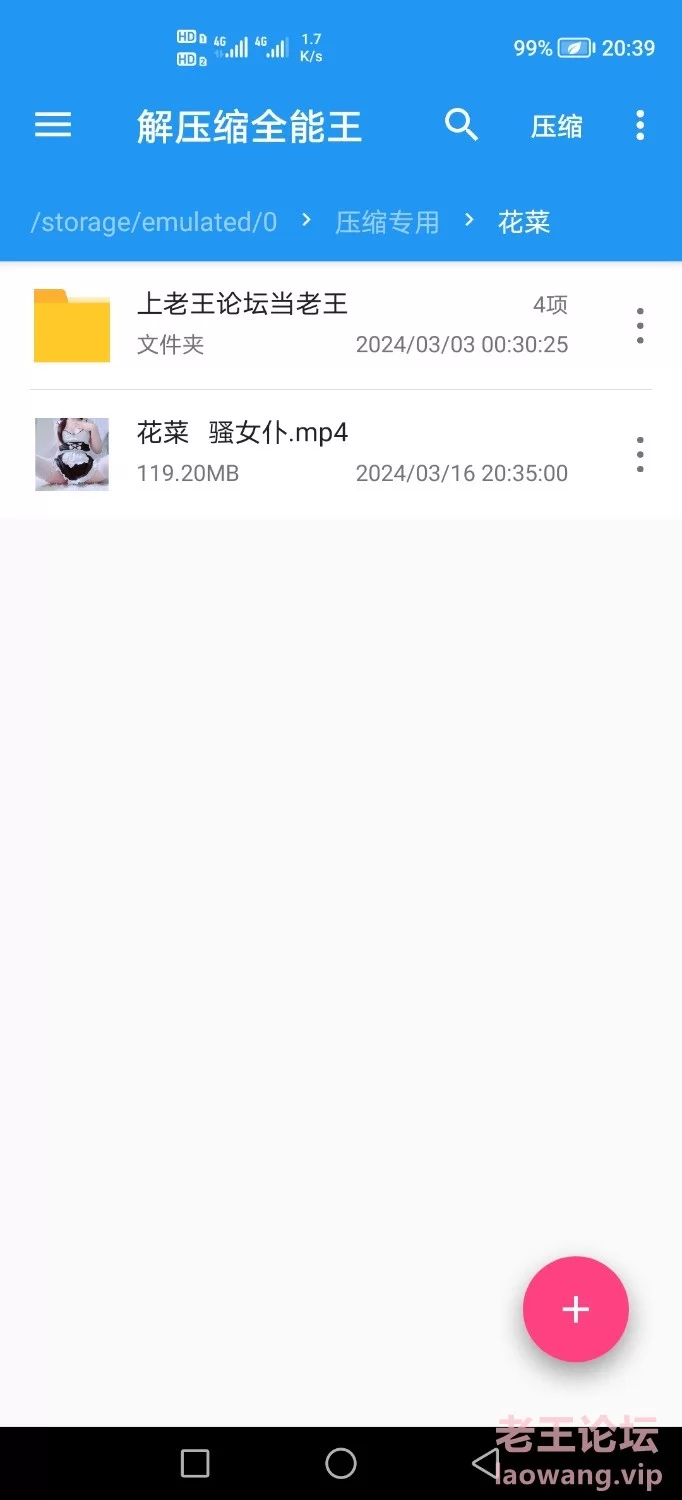This screenshot has width=682, height=1500.
Task: Tap the 压缩 button in app bar
Action: (556, 126)
